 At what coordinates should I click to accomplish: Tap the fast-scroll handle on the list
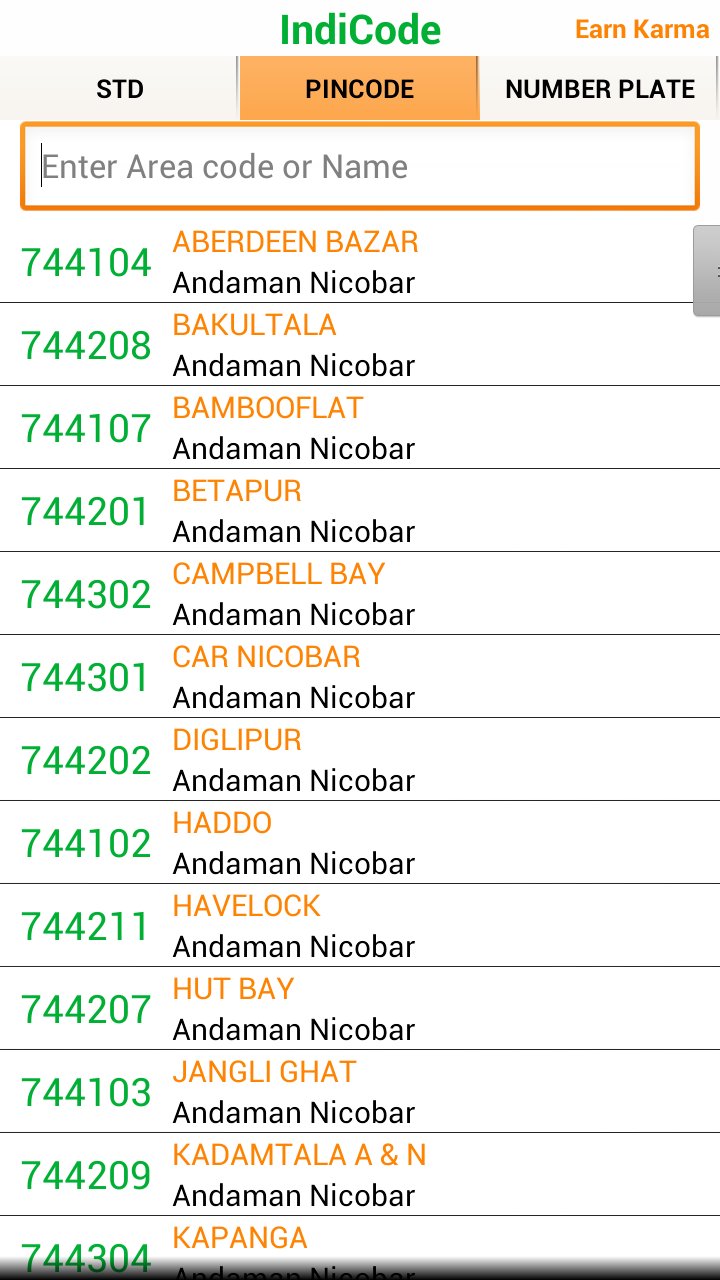click(x=707, y=271)
